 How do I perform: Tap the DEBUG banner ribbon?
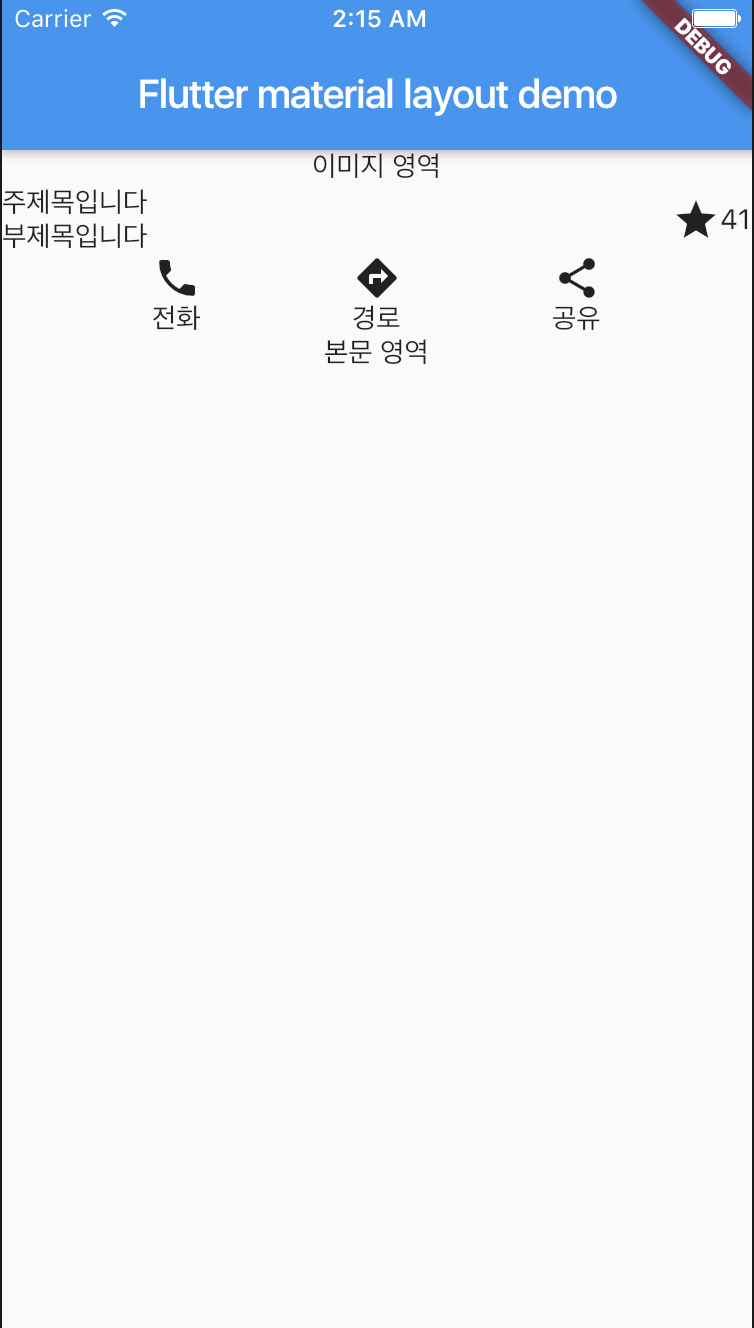[706, 47]
